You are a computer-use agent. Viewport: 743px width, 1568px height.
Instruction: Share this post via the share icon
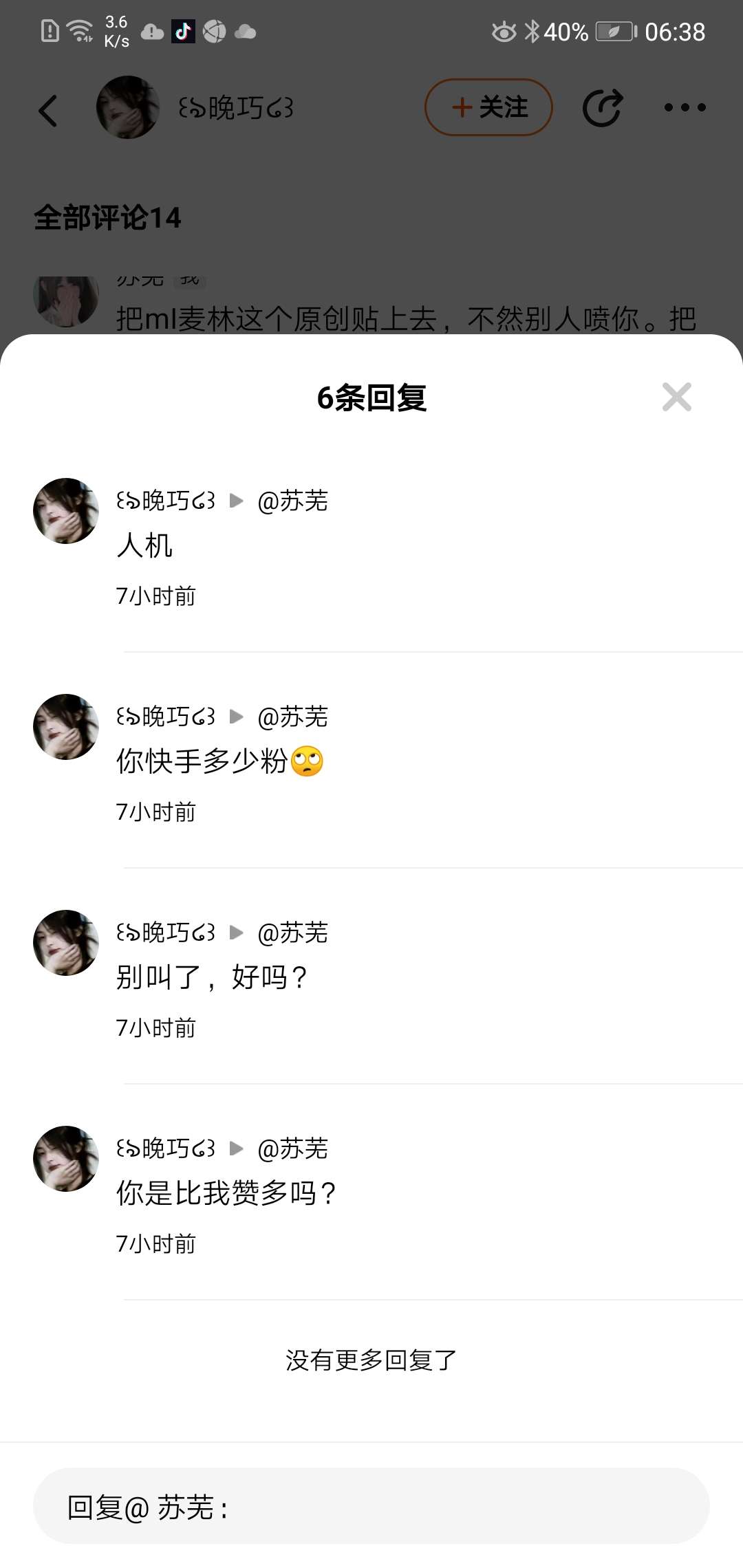pos(602,108)
